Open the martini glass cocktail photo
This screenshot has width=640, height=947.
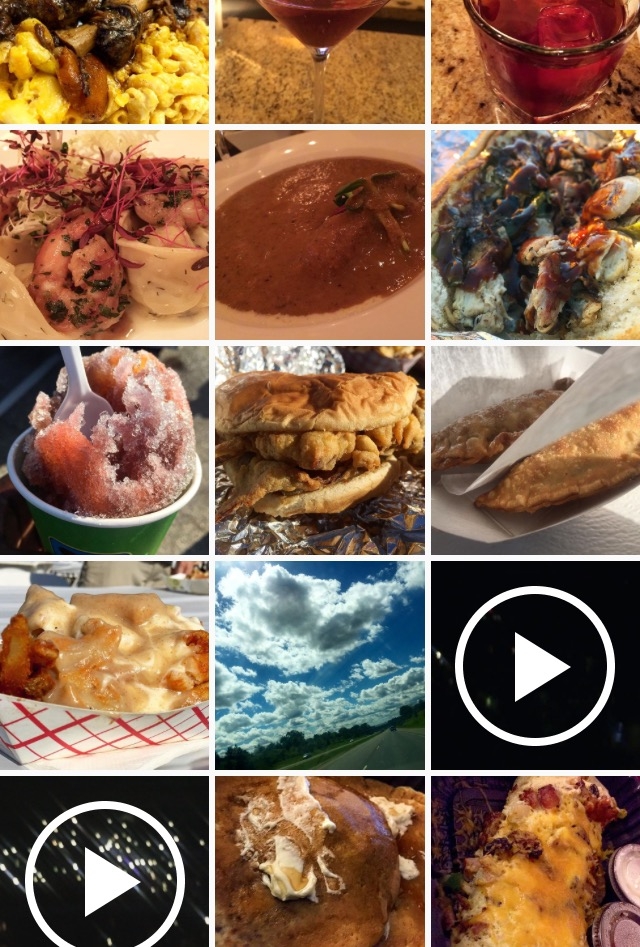coord(319,60)
